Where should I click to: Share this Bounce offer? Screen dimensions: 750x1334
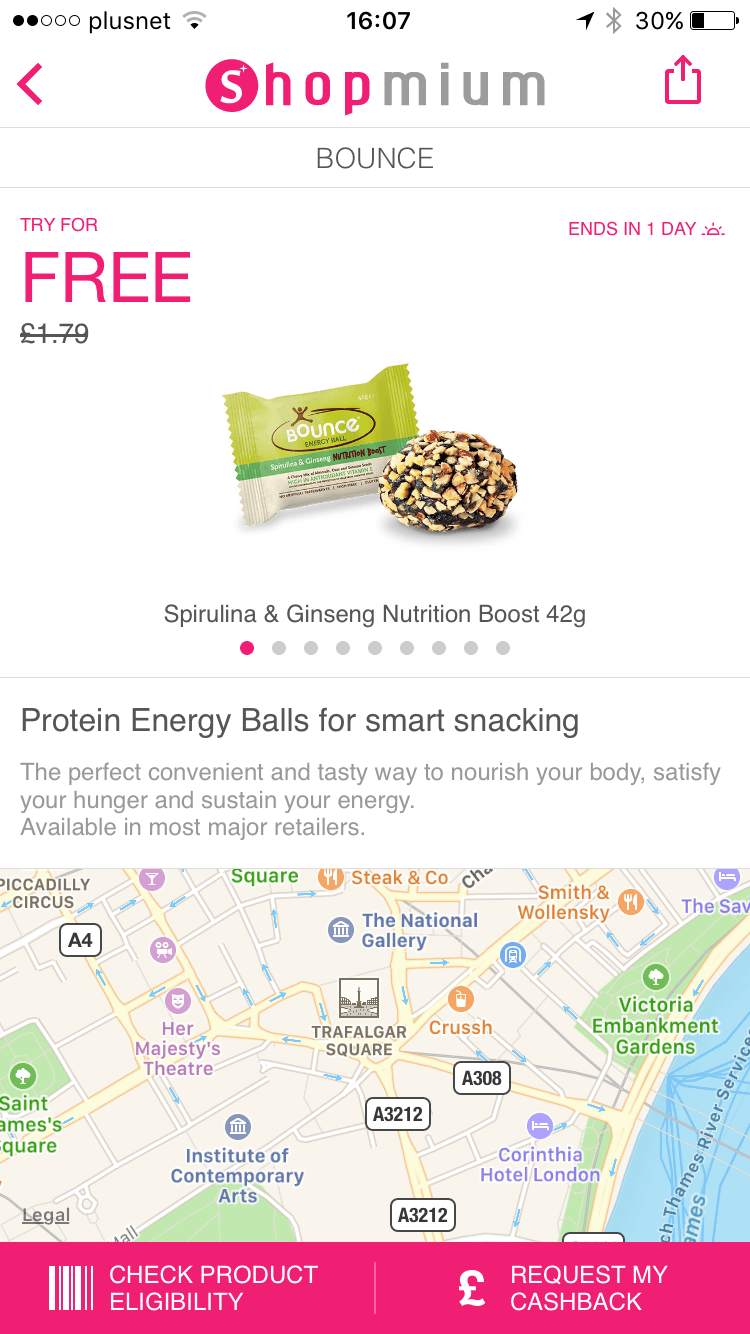pyautogui.click(x=684, y=80)
